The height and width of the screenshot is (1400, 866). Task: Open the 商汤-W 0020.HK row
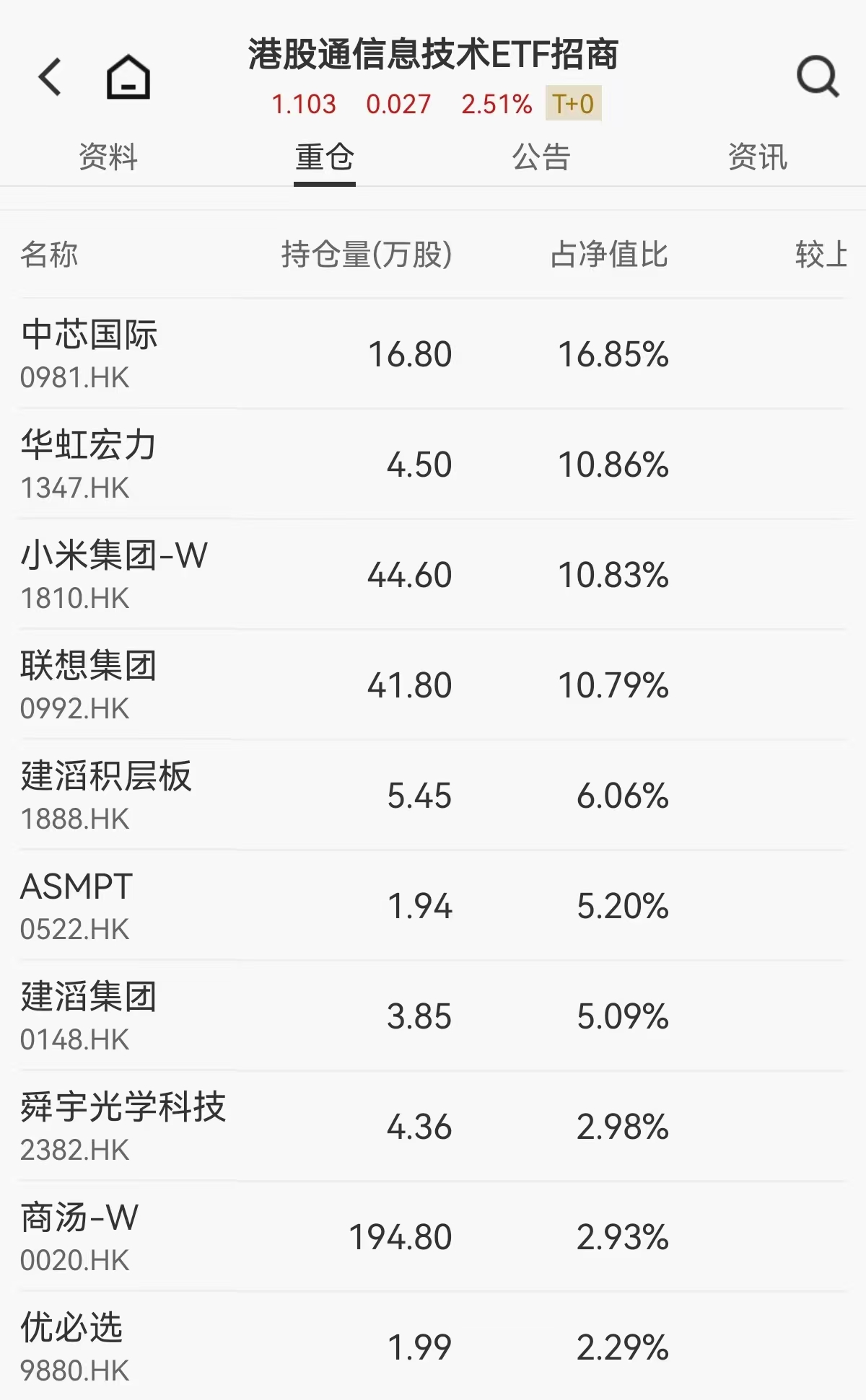[433, 1237]
